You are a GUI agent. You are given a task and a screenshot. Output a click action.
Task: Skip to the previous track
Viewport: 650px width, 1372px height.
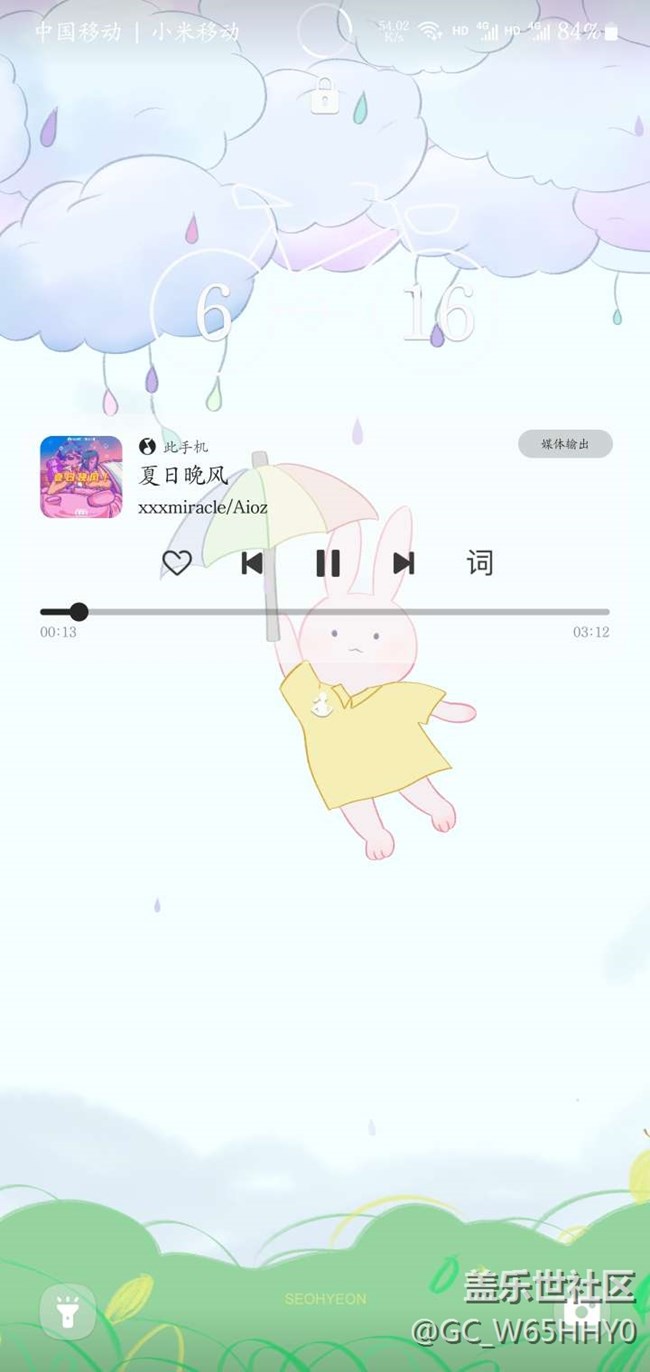pos(252,563)
